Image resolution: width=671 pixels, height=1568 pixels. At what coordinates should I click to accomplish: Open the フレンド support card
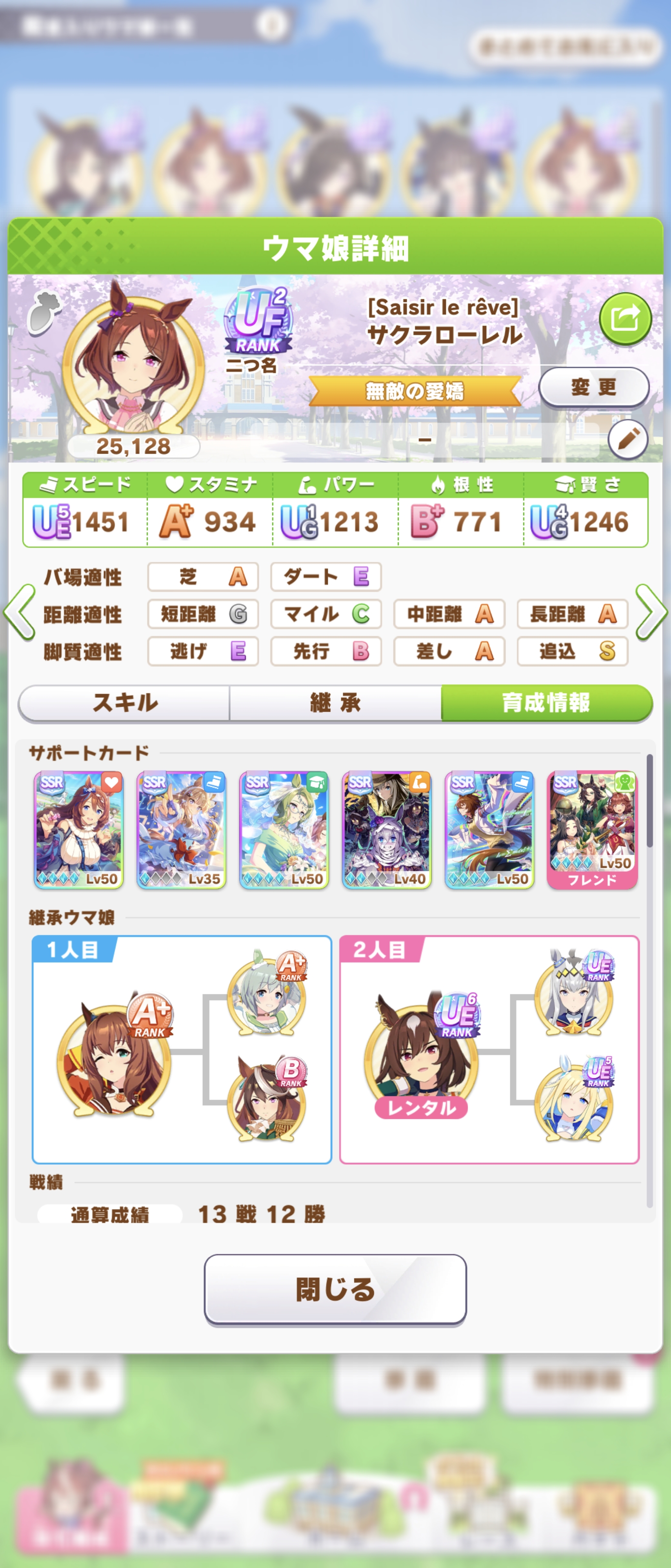[592, 830]
